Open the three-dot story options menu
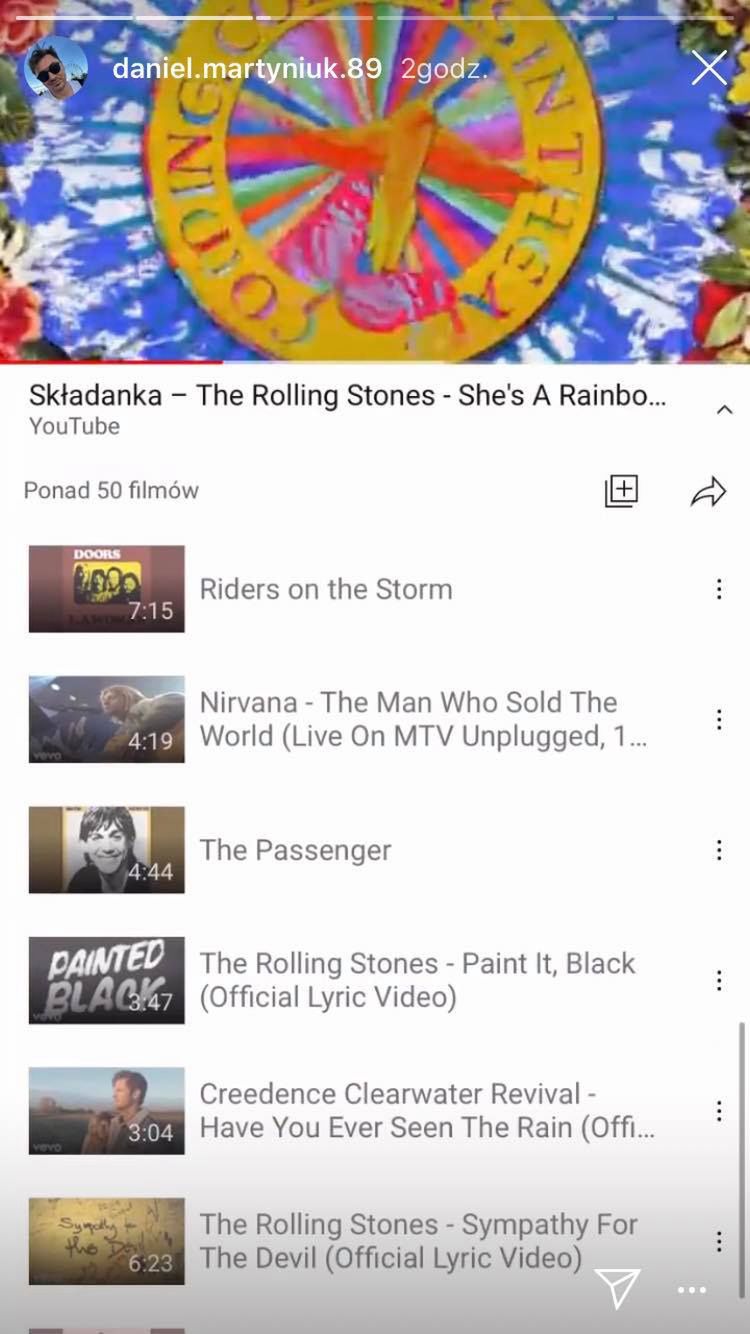Screen dimensions: 750x1334 click(x=692, y=1290)
